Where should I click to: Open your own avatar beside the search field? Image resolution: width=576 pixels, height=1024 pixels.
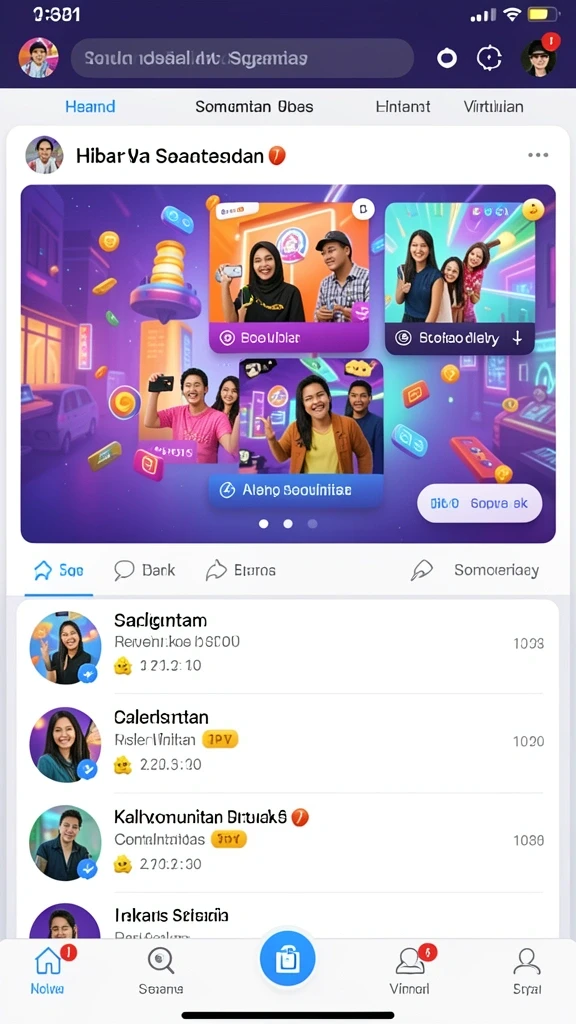(39, 57)
